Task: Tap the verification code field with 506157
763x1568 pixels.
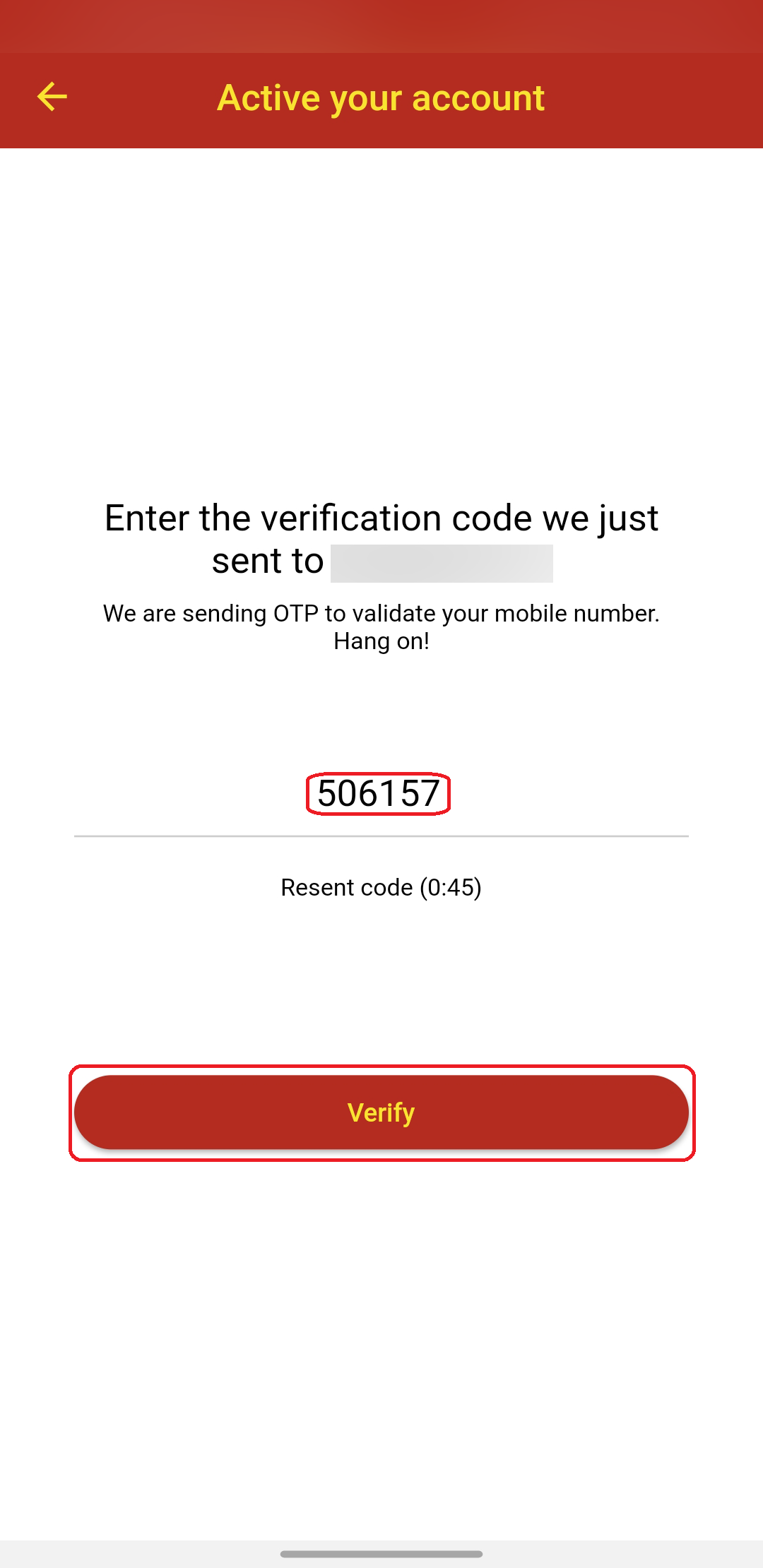Action: (x=381, y=794)
